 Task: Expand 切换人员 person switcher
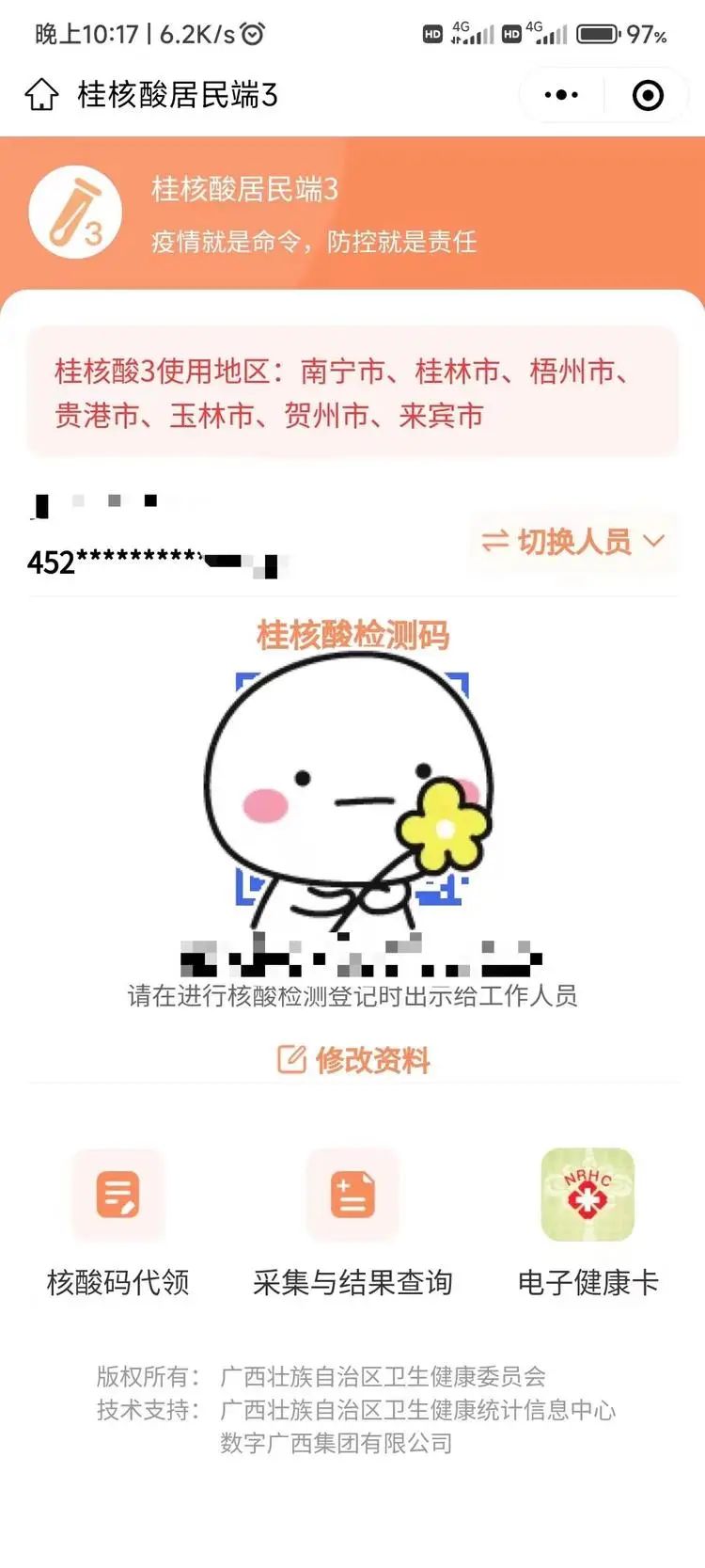click(573, 542)
